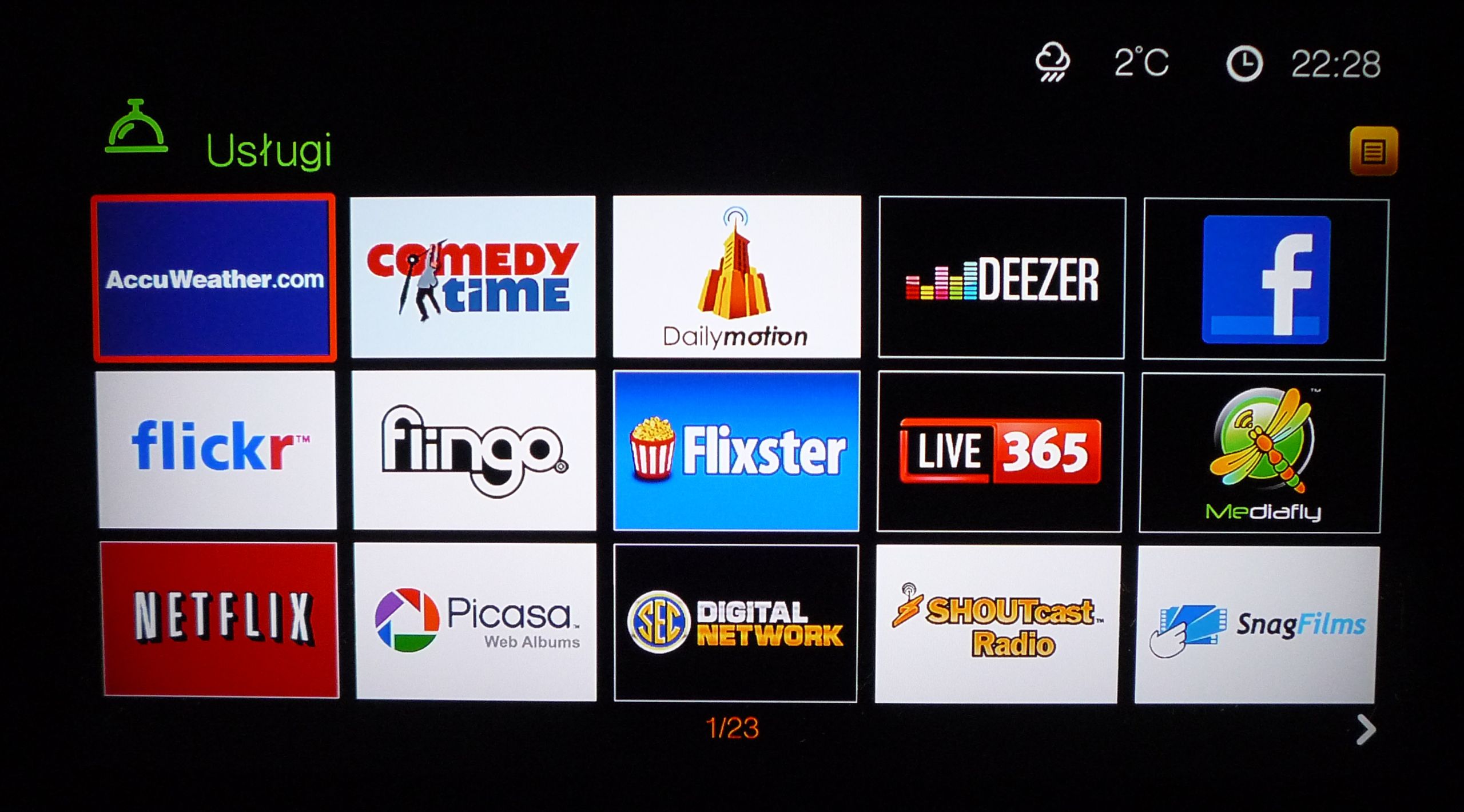The height and width of the screenshot is (812, 1464).
Task: Start the Deezer music service
Action: 1001,278
